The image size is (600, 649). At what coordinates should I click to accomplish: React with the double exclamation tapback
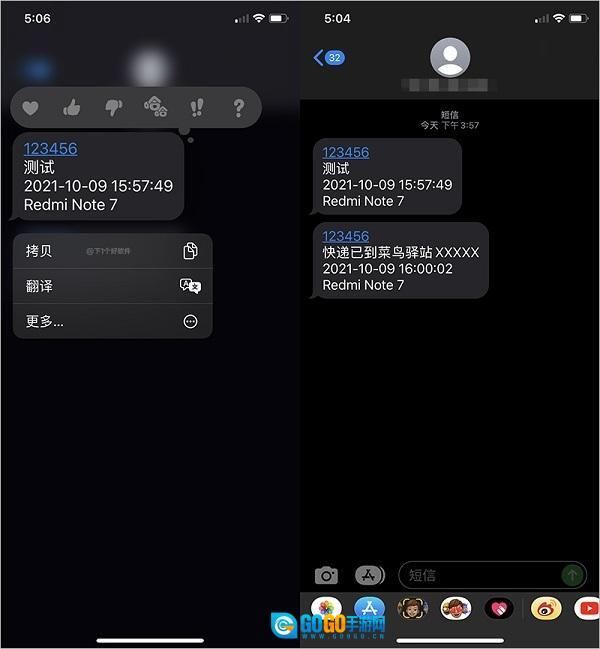click(197, 108)
